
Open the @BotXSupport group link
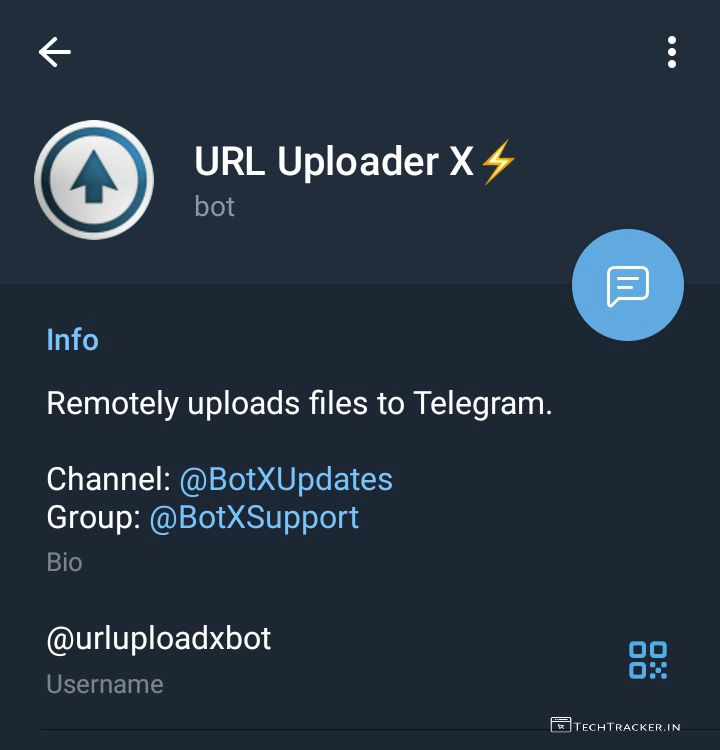tap(254, 518)
